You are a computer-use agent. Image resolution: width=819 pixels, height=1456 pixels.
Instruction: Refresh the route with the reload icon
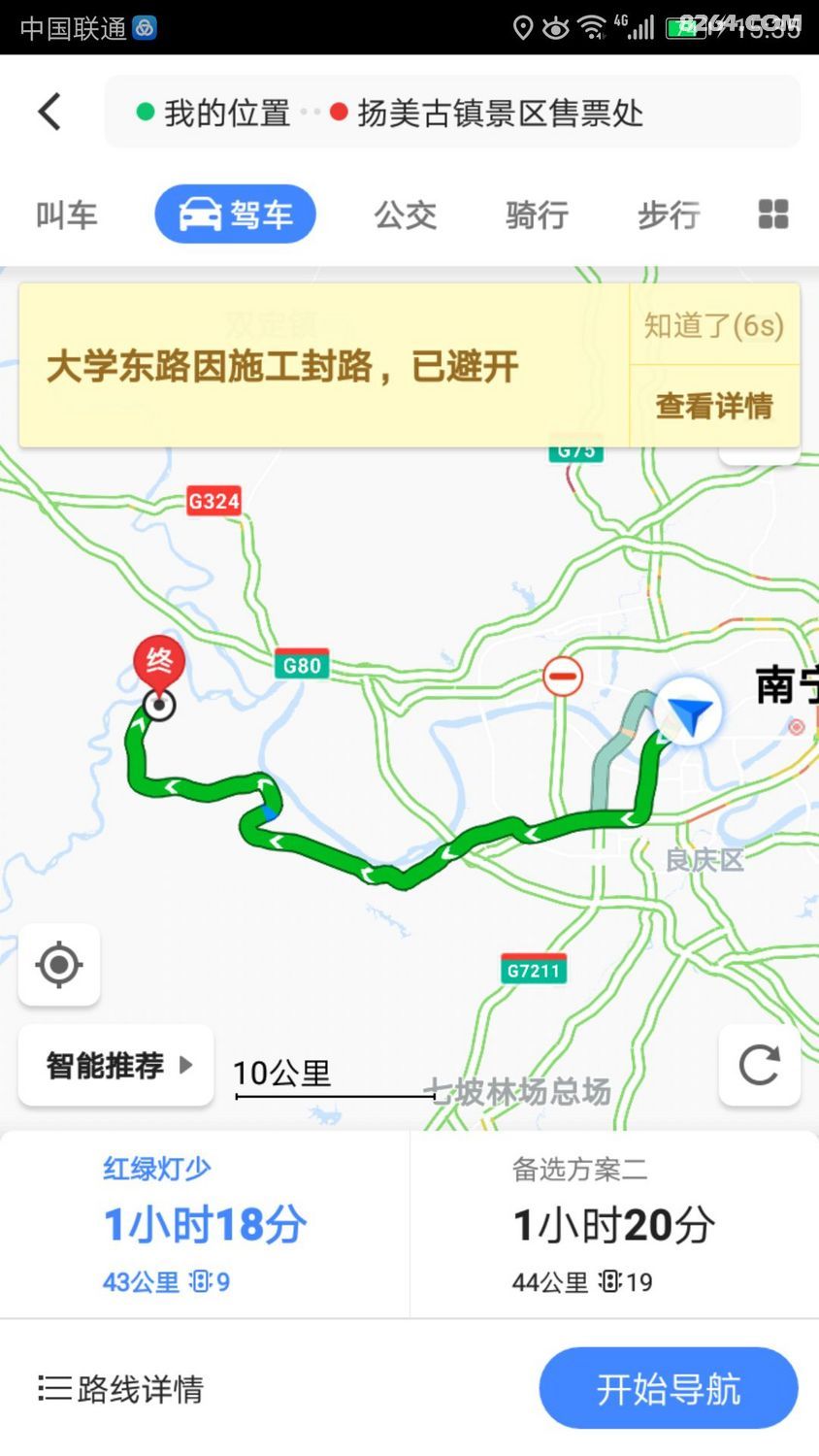759,1065
